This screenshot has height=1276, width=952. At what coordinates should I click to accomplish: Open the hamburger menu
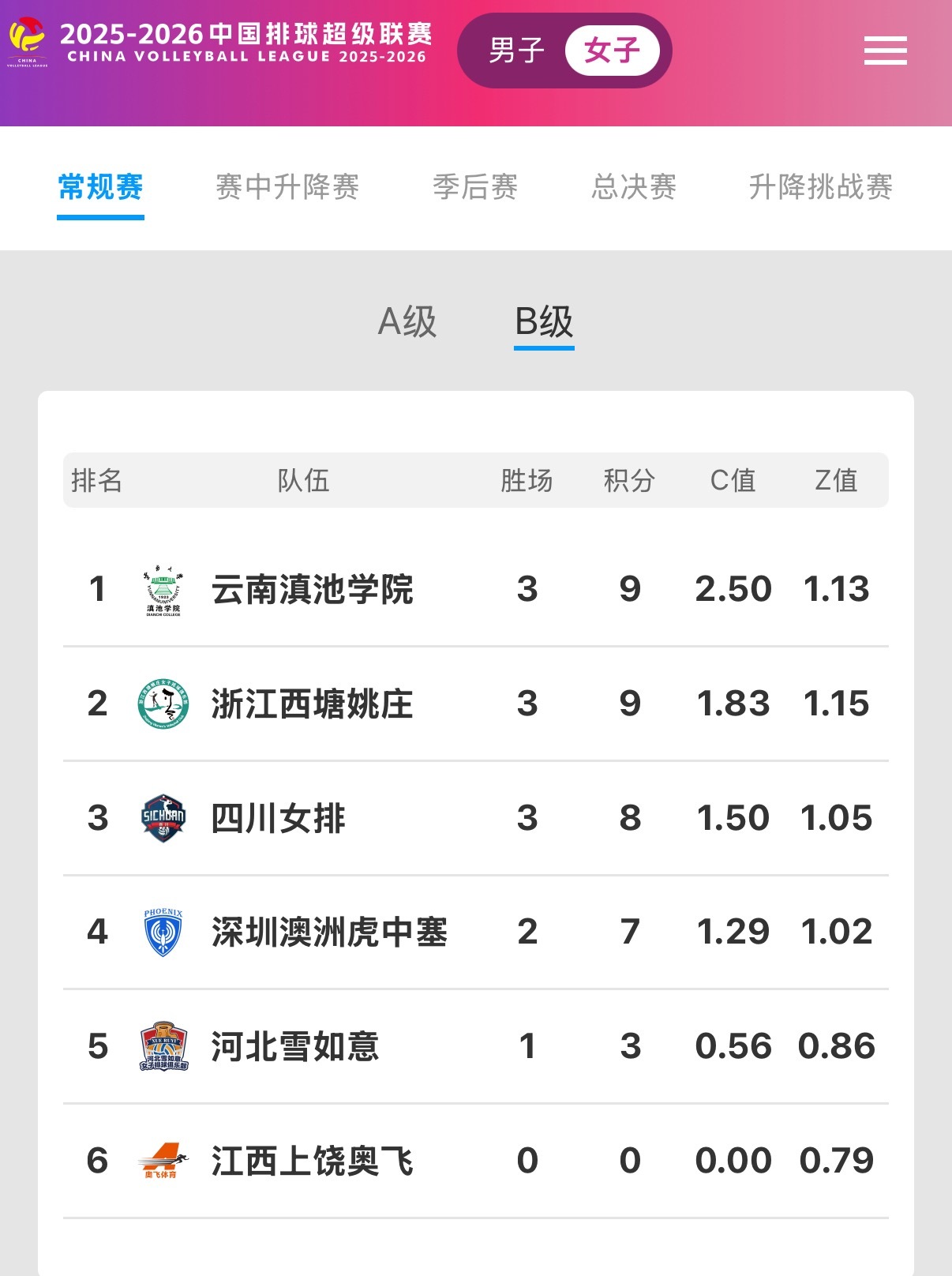click(885, 50)
